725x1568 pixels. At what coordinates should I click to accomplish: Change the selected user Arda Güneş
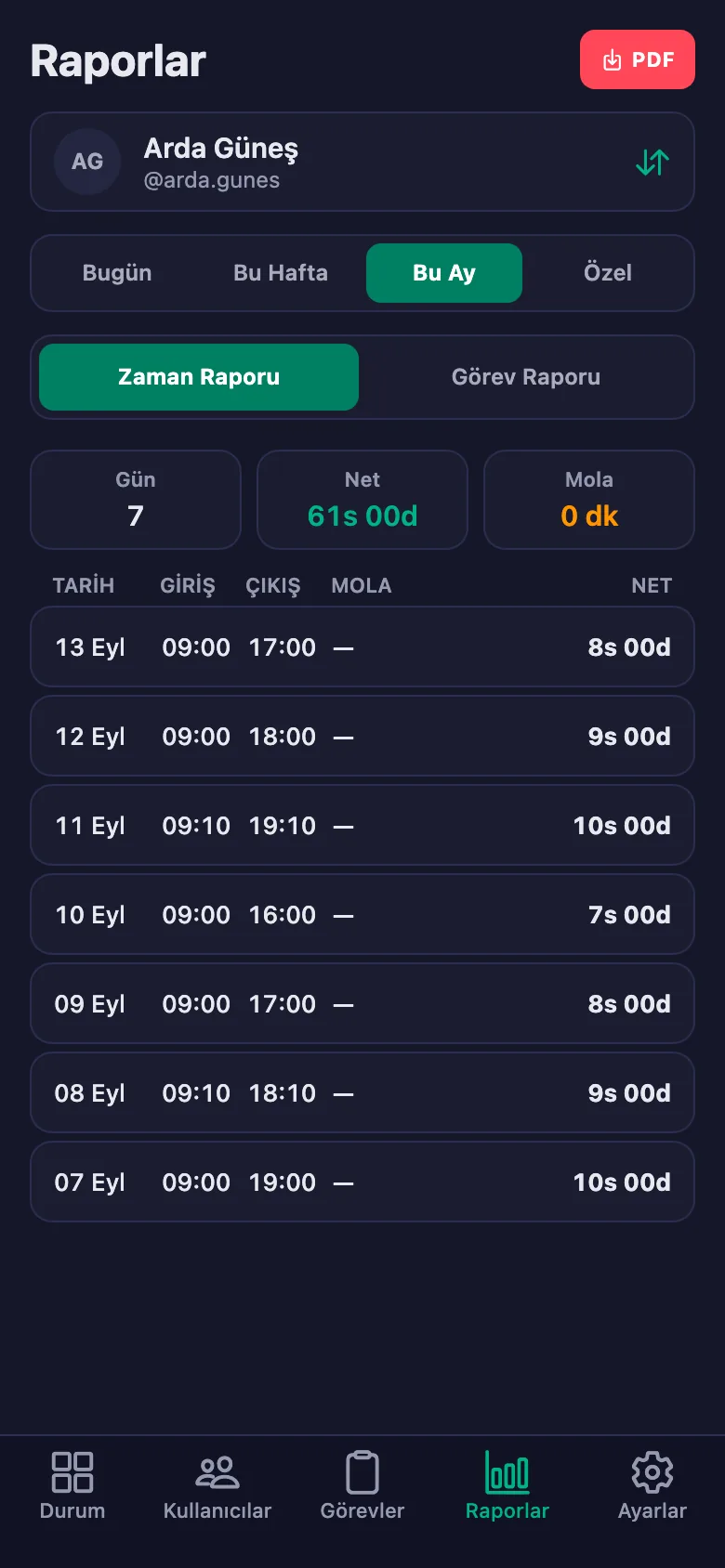tap(362, 162)
